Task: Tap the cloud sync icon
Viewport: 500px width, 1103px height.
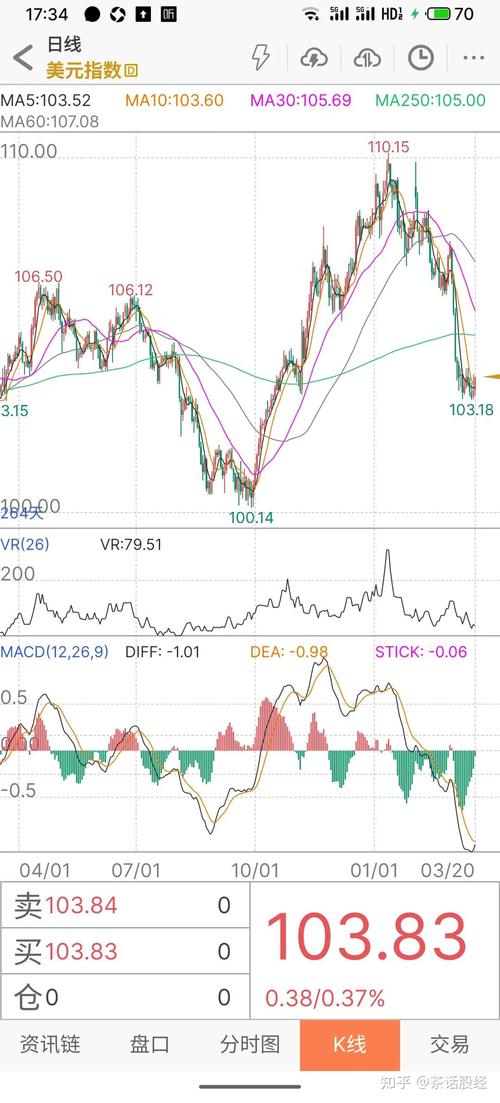Action: tap(367, 58)
